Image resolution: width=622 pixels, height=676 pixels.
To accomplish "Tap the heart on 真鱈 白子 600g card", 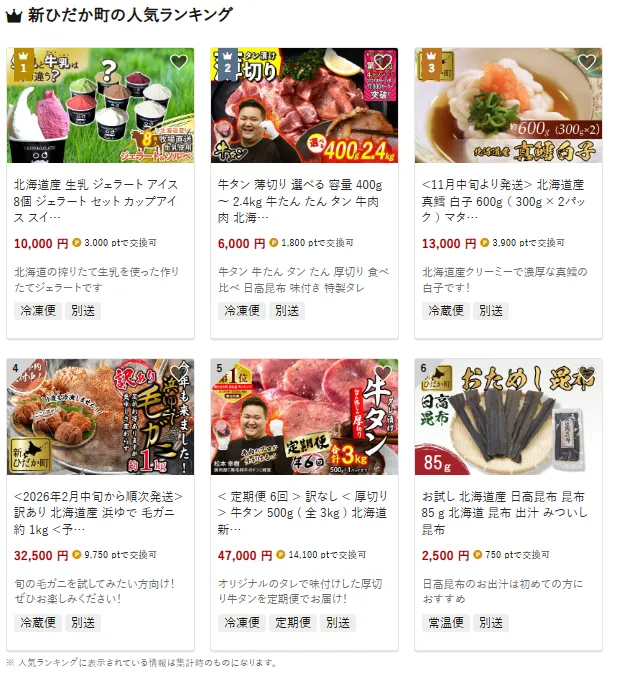I will click(x=587, y=62).
